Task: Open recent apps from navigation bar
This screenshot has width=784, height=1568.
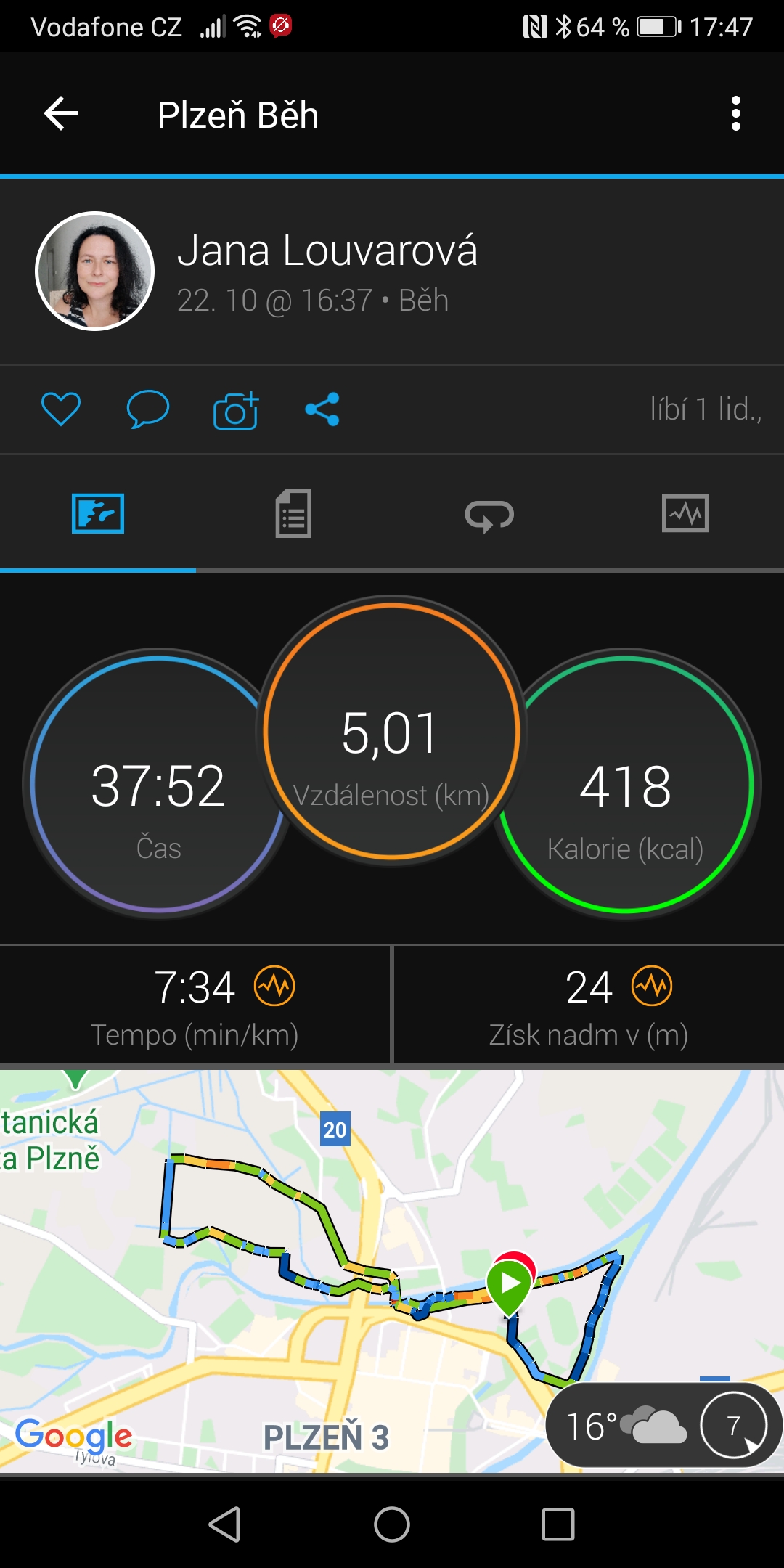Action: [x=558, y=1524]
